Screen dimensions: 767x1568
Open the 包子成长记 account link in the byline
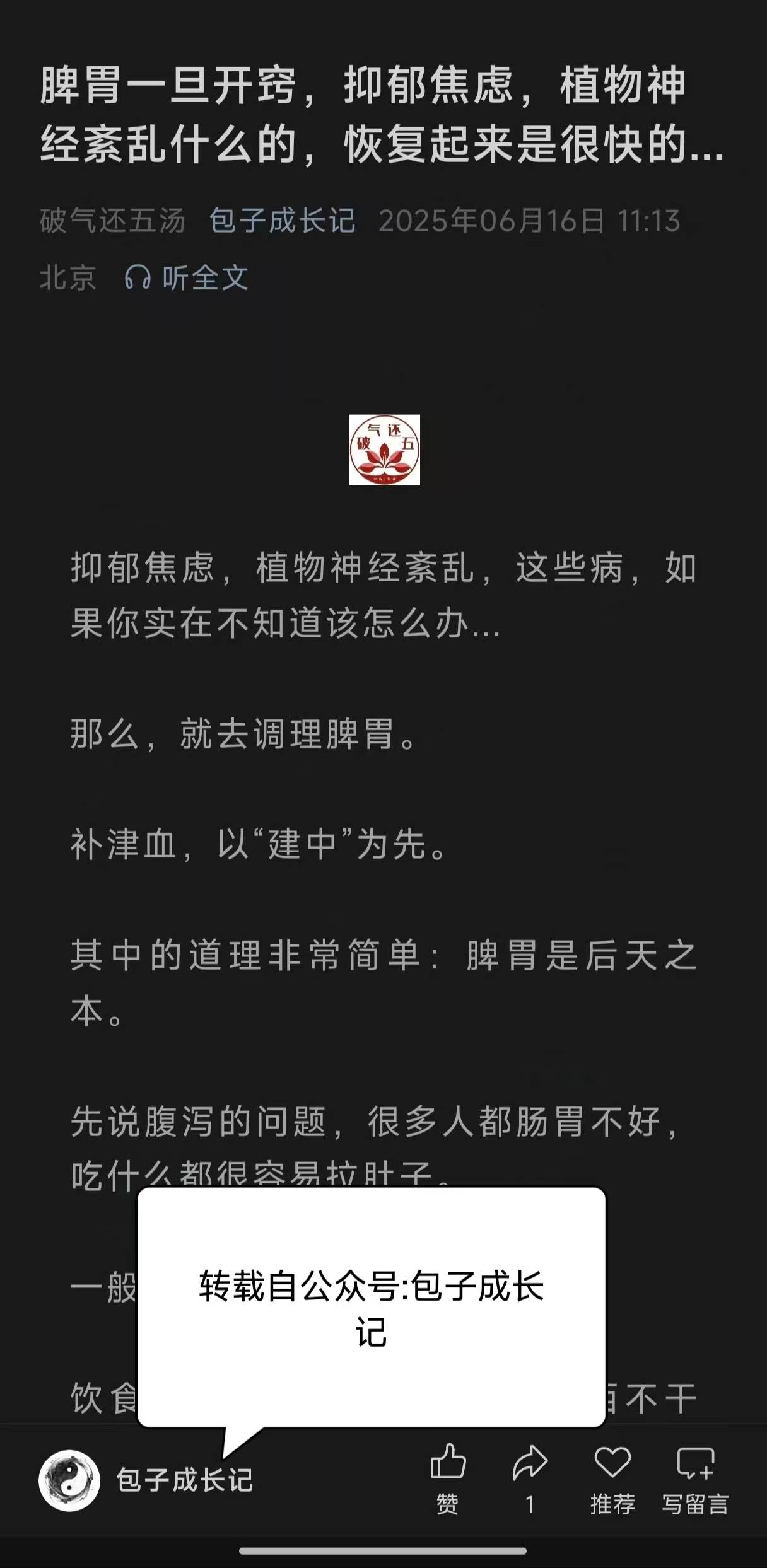282,221
